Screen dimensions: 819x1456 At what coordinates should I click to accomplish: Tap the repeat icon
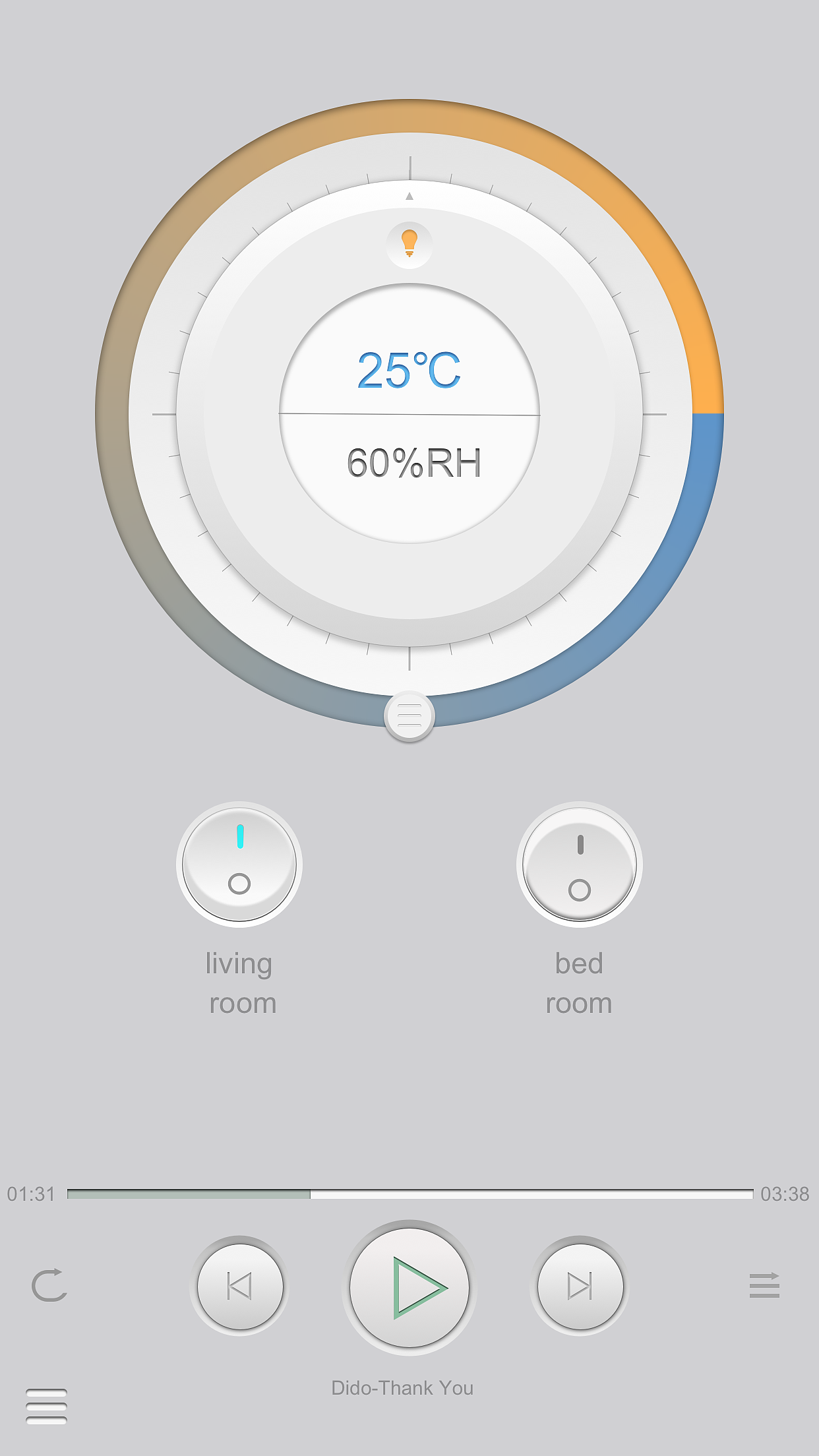(49, 1285)
